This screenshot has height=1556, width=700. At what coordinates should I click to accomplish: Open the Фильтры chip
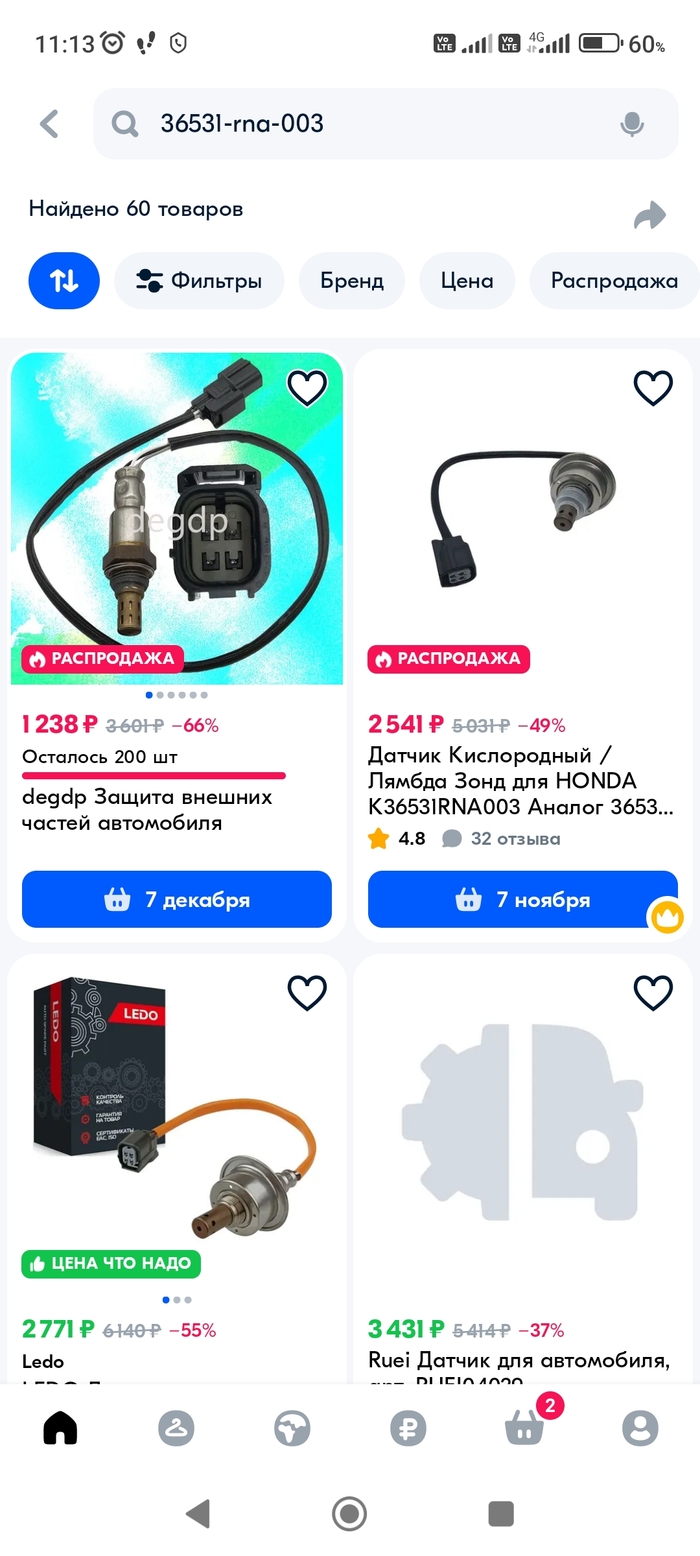point(199,281)
